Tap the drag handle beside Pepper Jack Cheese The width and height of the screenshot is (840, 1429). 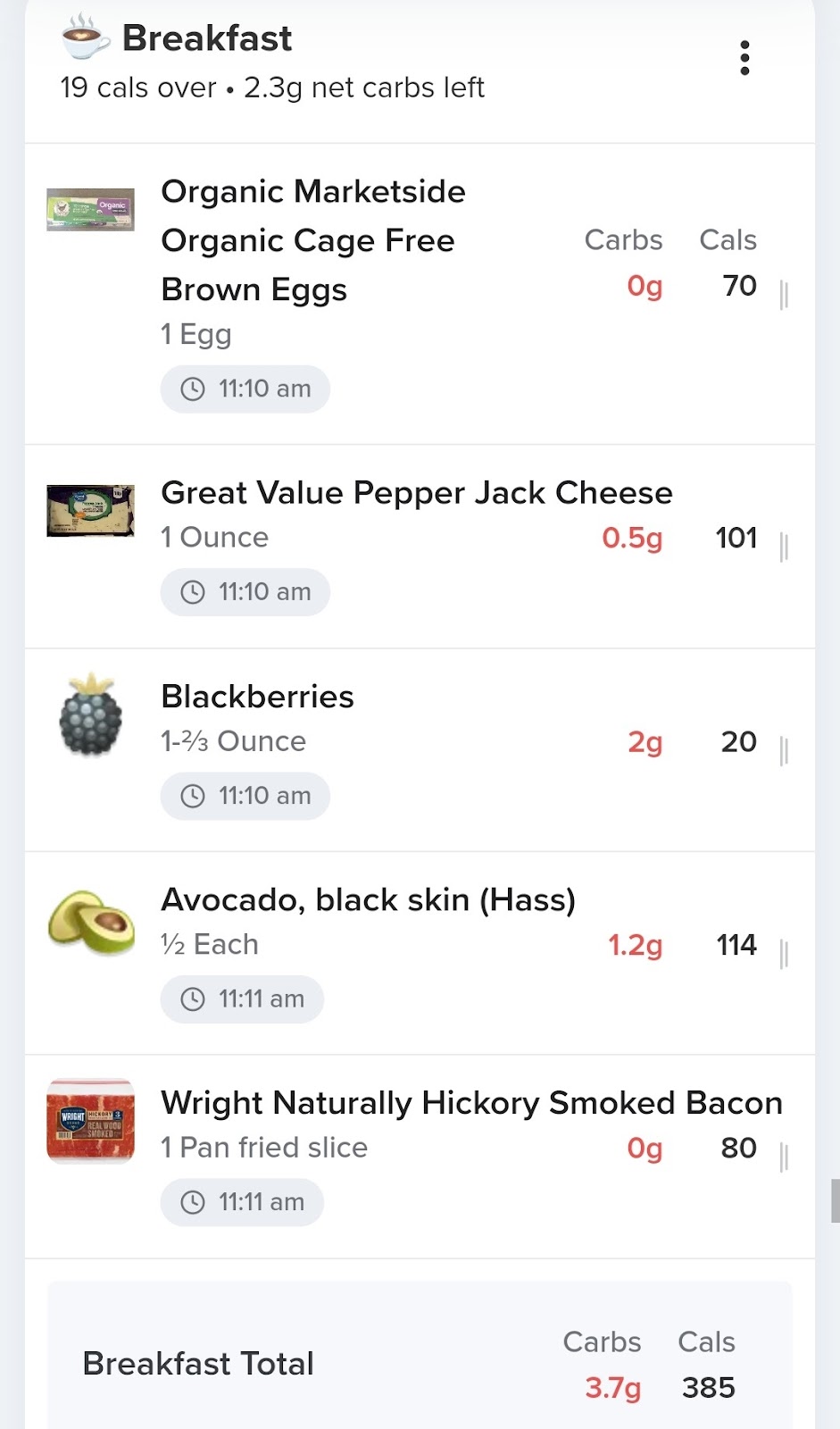click(x=784, y=547)
